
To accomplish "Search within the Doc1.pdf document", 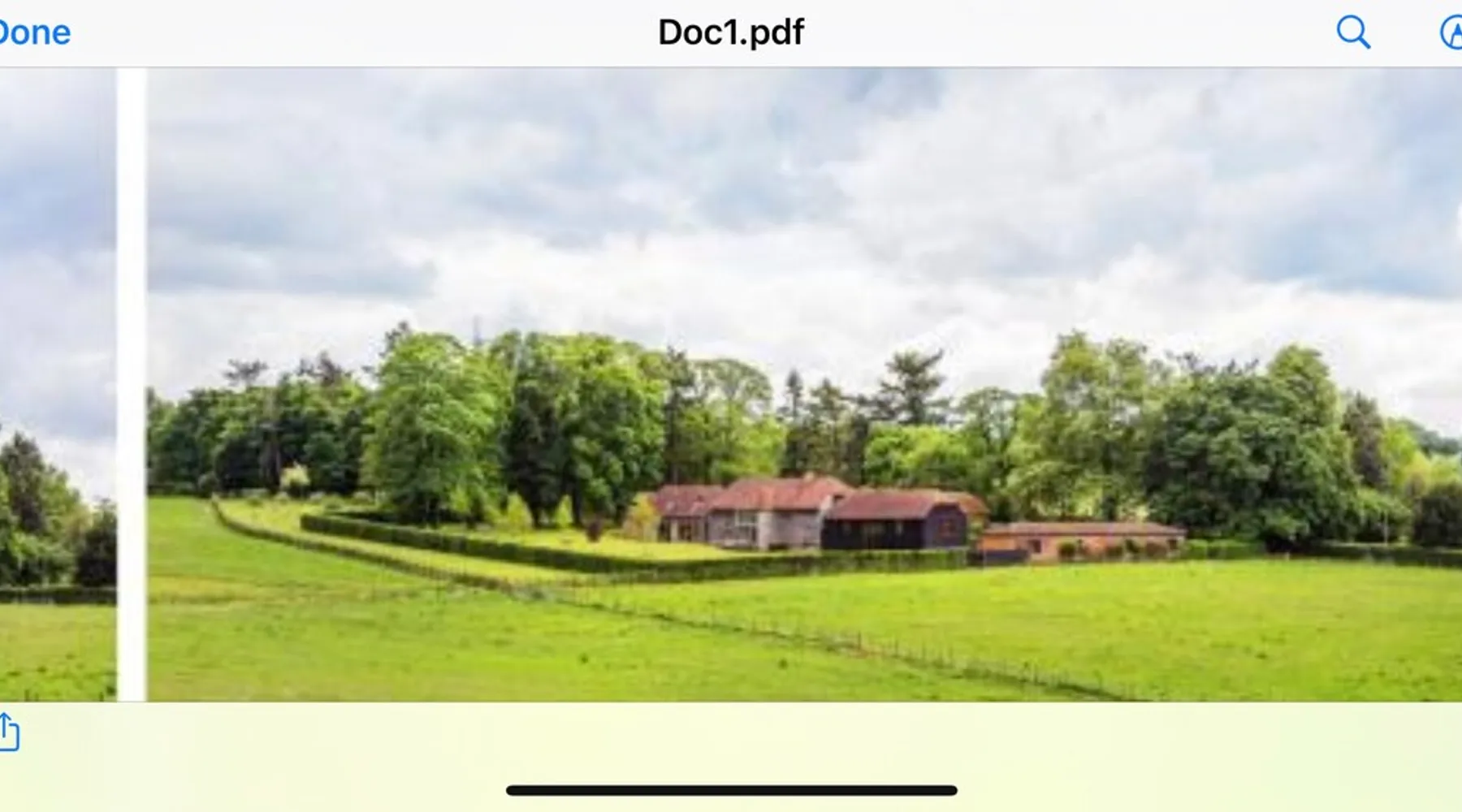I will click(1353, 32).
